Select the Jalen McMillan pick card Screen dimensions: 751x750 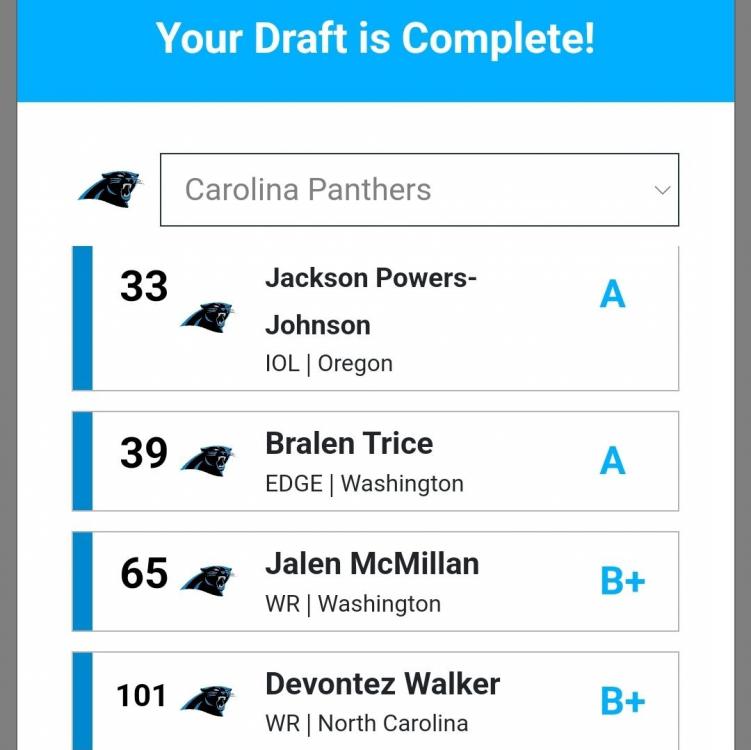click(x=375, y=581)
